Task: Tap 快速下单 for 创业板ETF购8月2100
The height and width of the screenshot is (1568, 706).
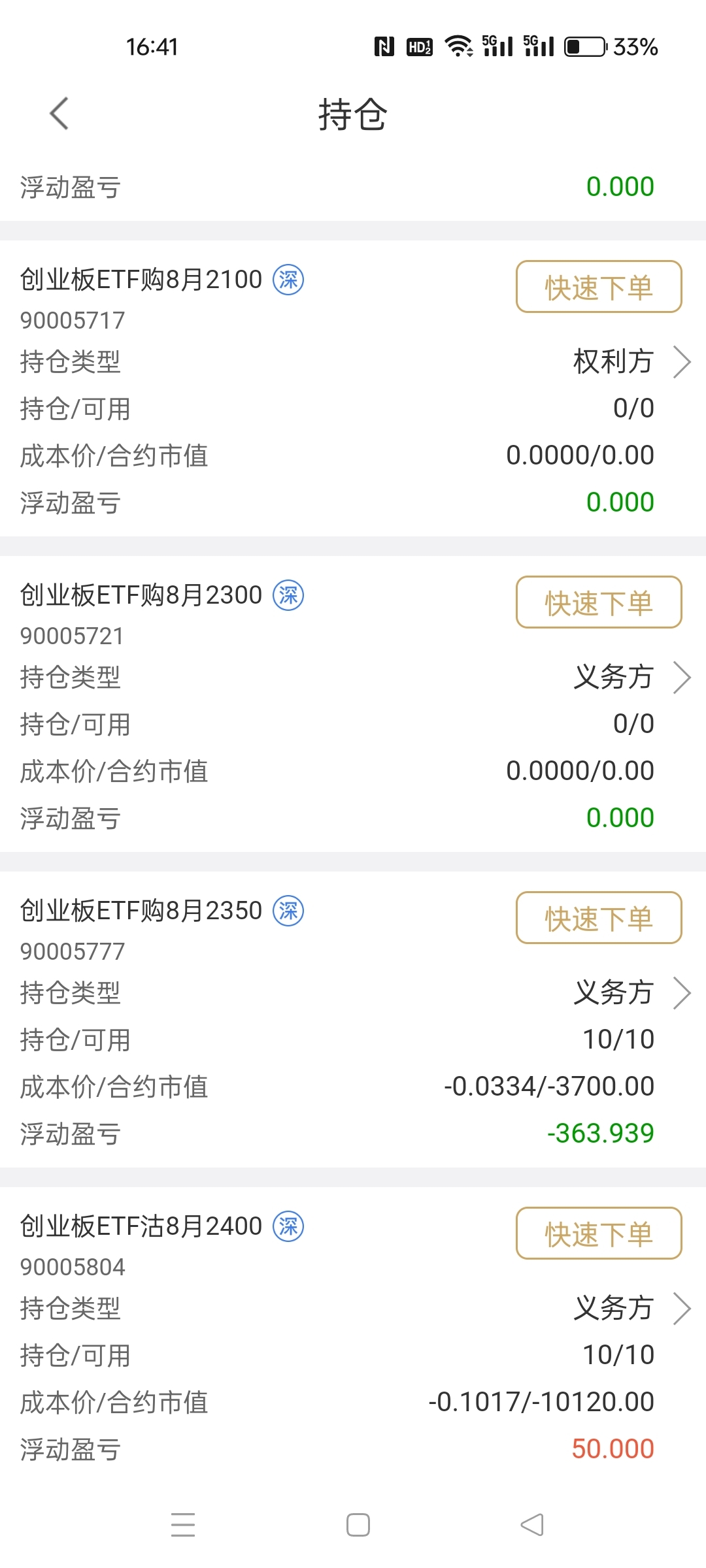Action: click(599, 287)
